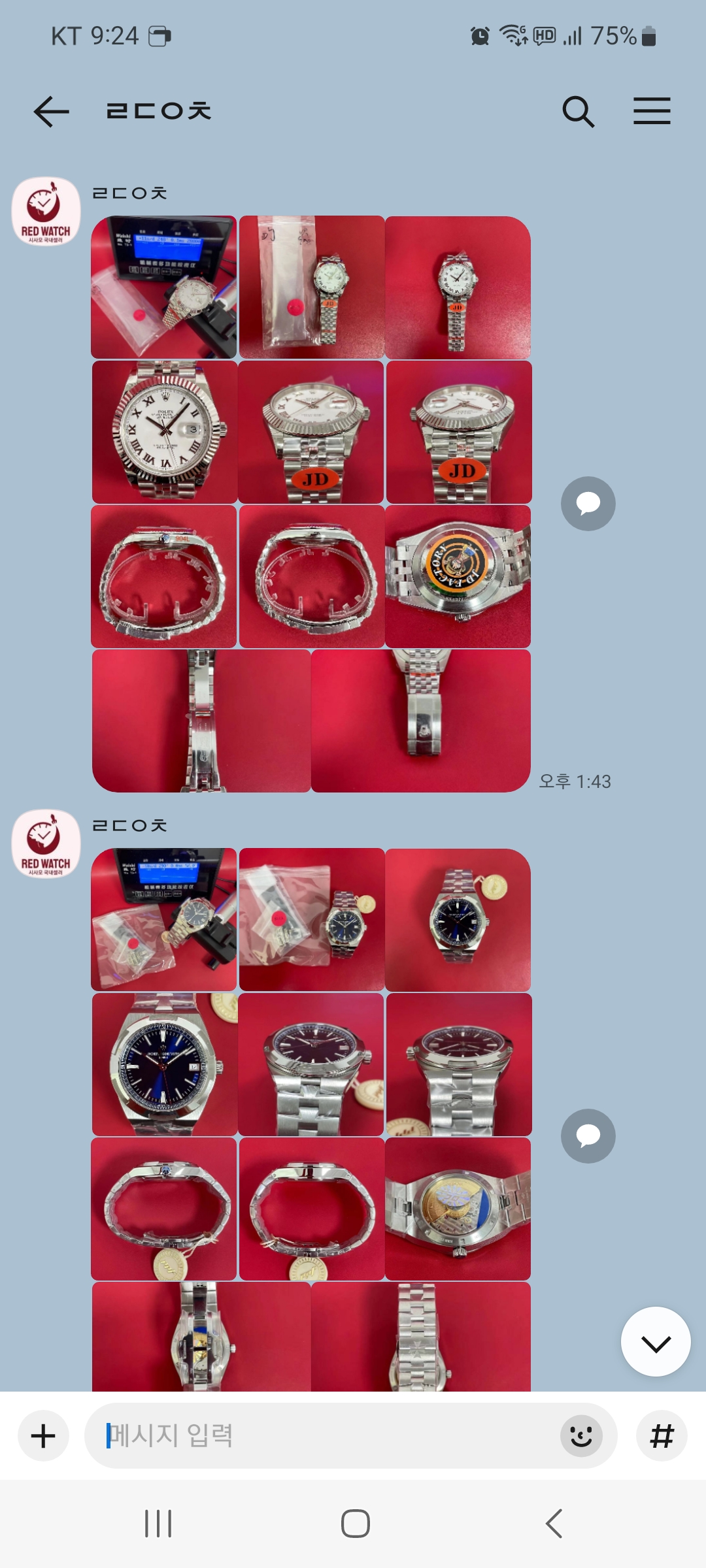
Task: Go back from this chat room
Action: click(51, 111)
